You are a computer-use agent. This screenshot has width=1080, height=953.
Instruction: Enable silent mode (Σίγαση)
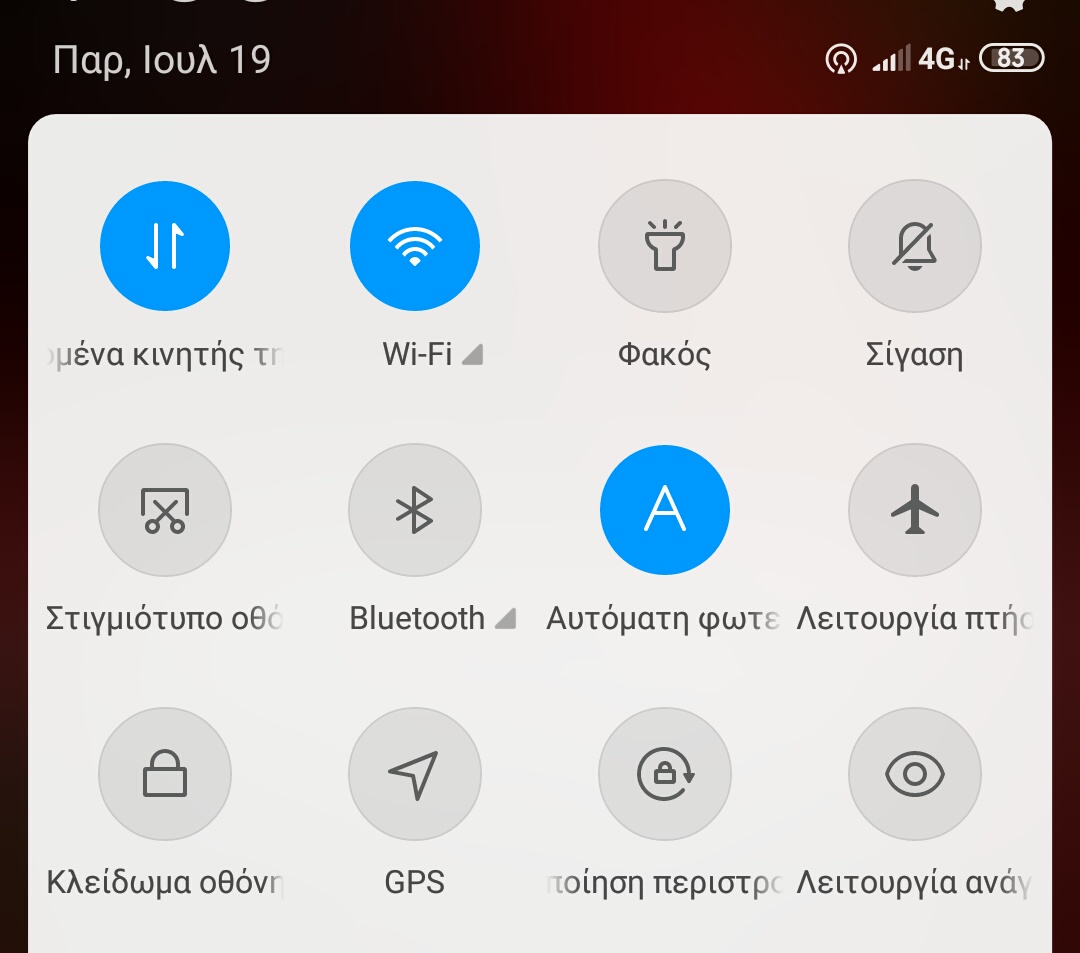tap(915, 246)
